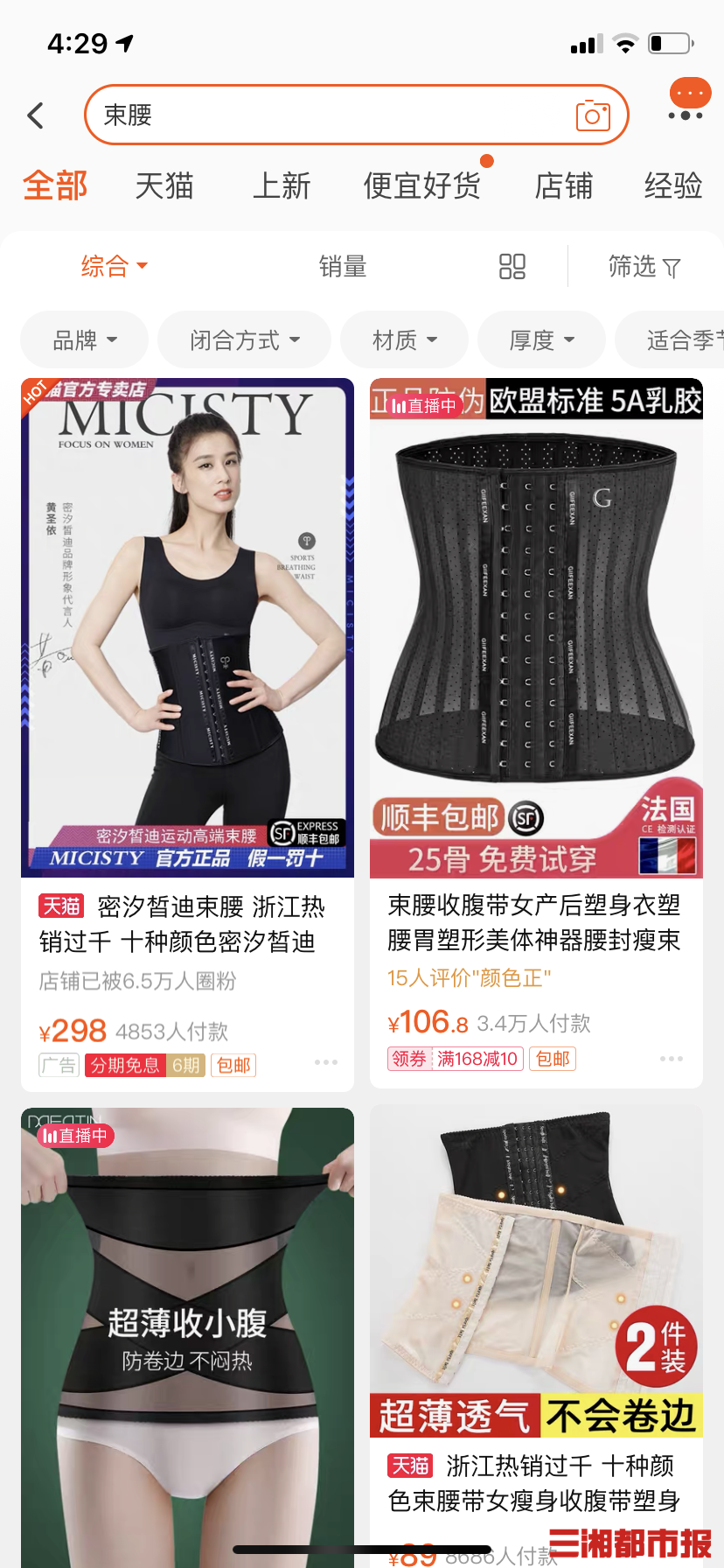Open the 便宜好货 tab
724x1568 pixels.
coord(421,186)
